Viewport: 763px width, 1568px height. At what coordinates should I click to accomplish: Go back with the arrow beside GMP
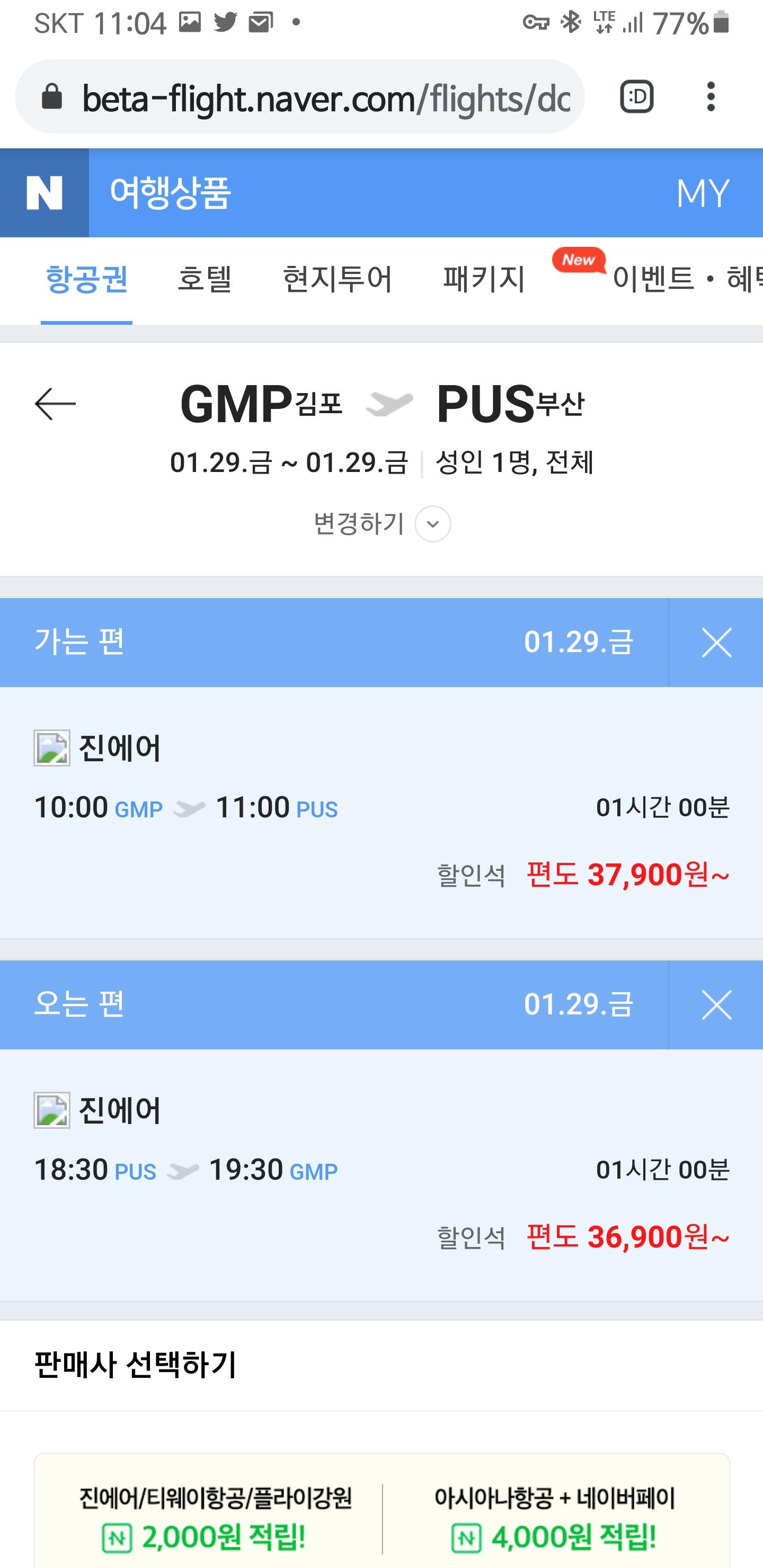click(56, 404)
